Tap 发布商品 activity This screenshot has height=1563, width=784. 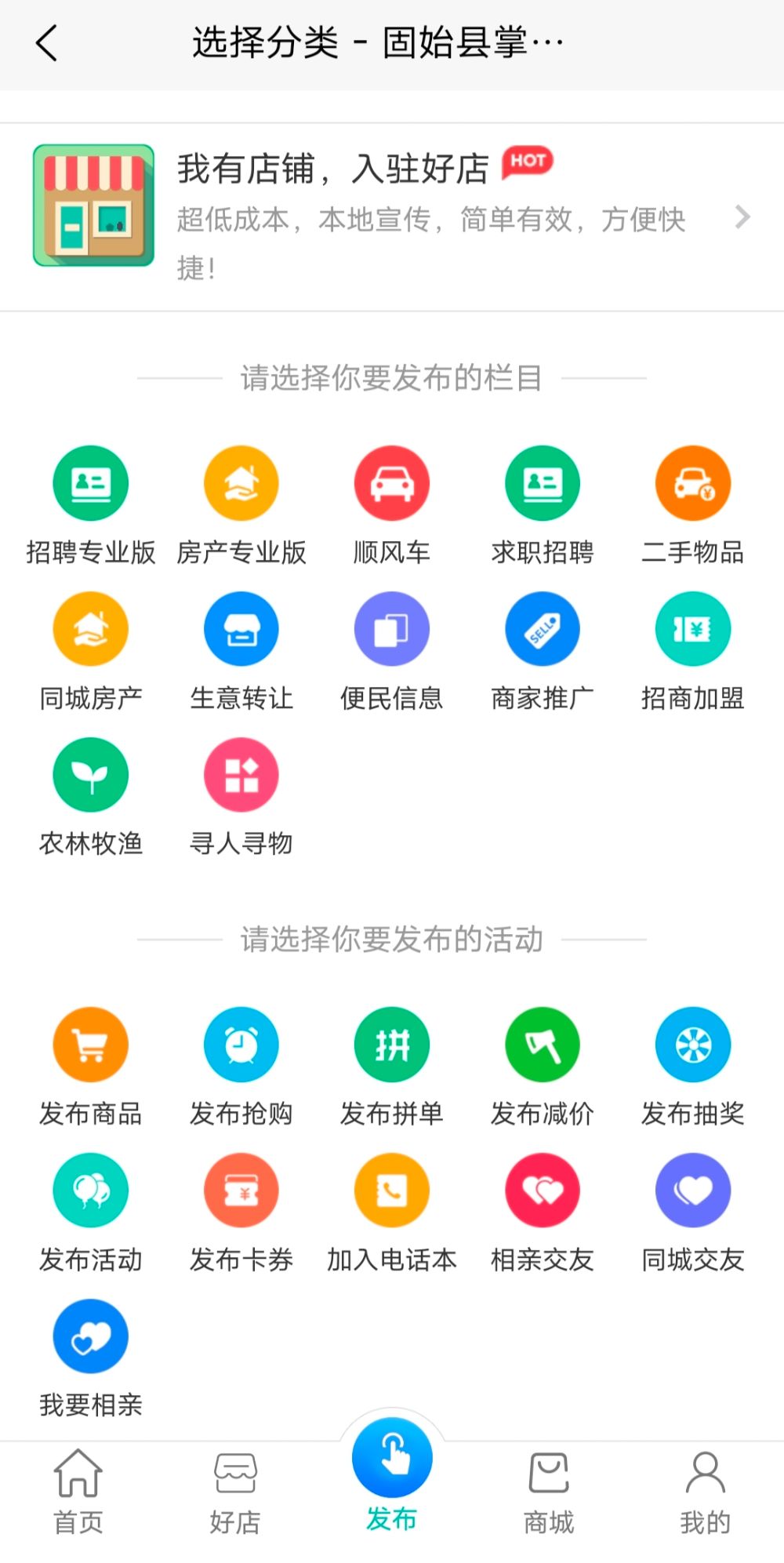(x=91, y=1065)
